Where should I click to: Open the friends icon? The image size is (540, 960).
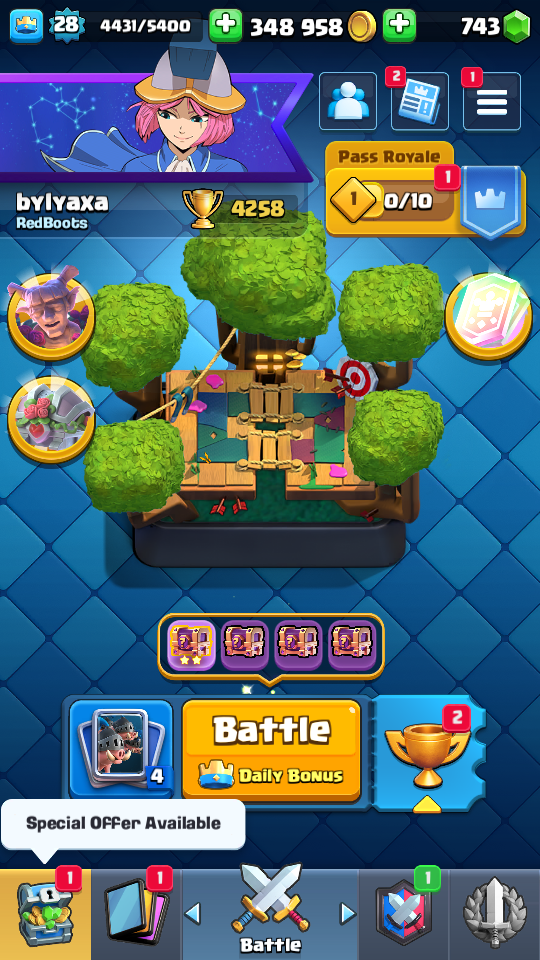348,101
